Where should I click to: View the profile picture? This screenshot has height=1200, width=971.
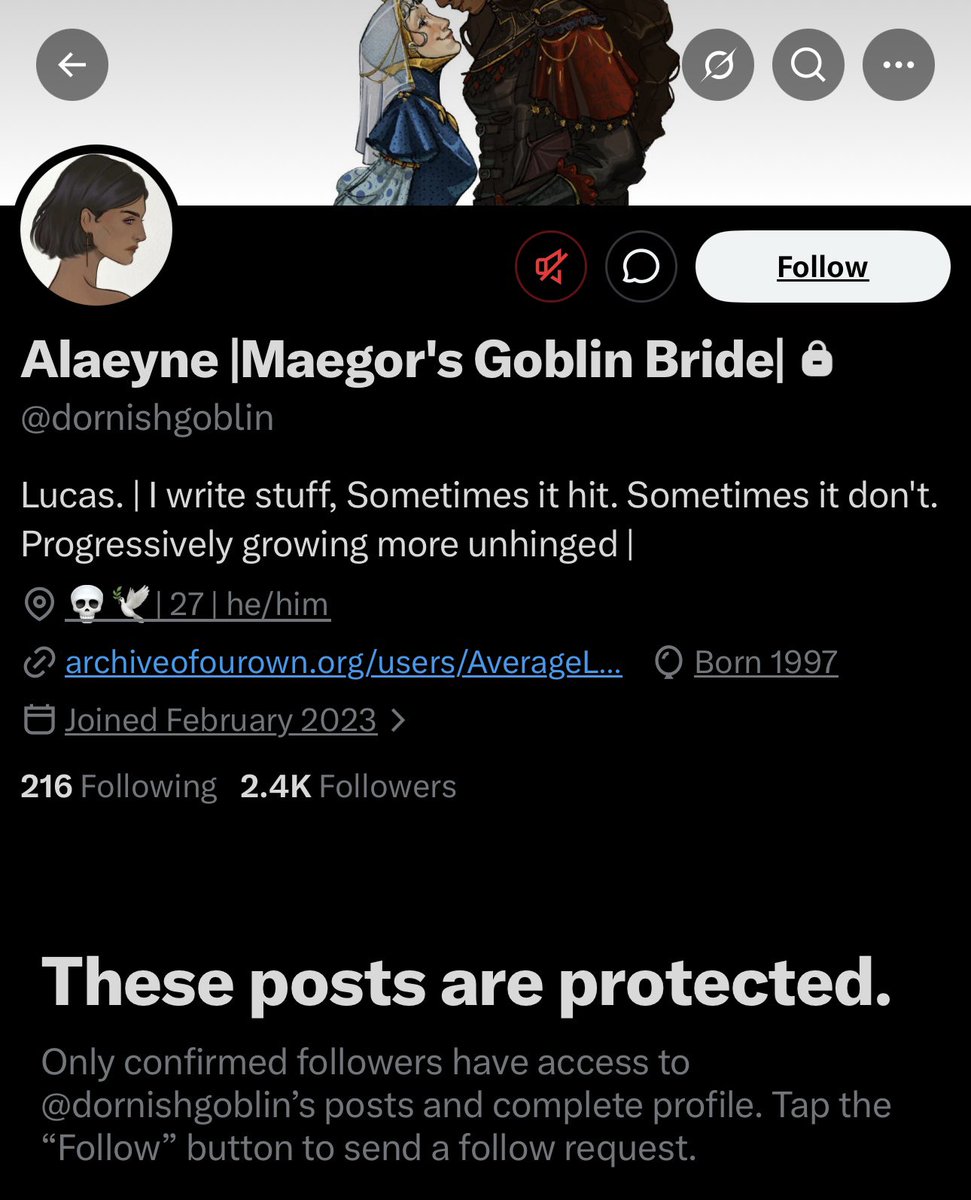coord(96,230)
